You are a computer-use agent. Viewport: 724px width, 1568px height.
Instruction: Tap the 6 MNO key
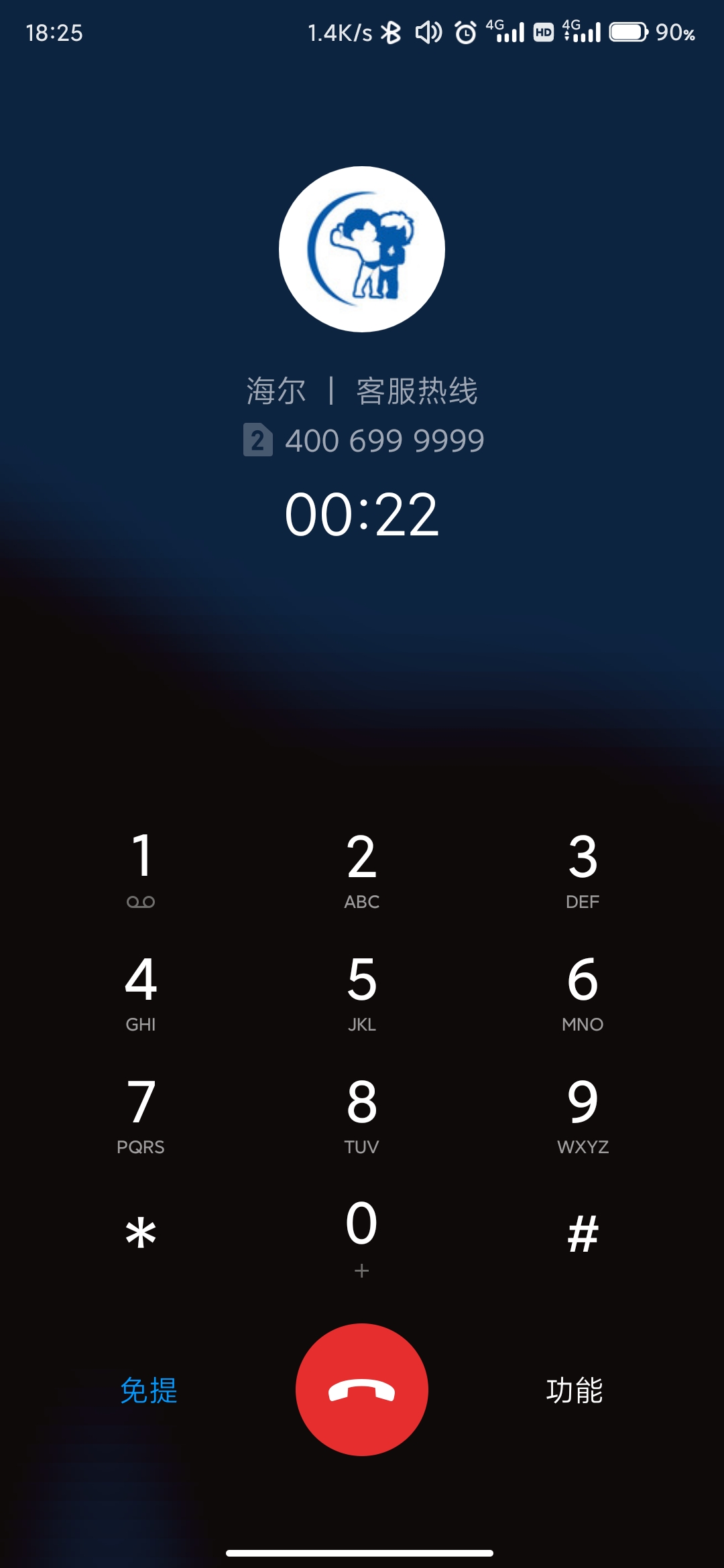[583, 990]
